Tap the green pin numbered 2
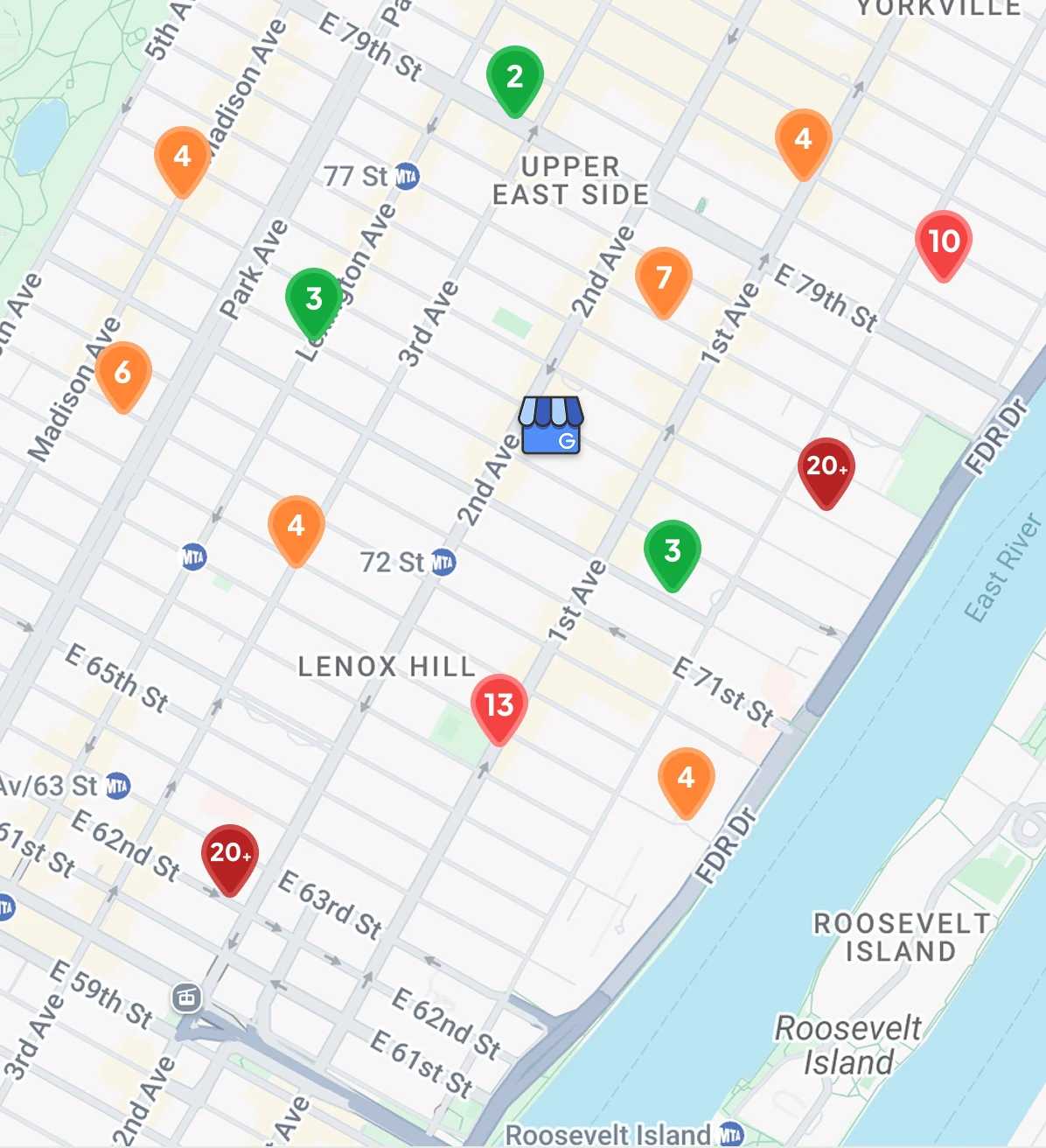Viewport: 1046px width, 1148px height. (514, 78)
